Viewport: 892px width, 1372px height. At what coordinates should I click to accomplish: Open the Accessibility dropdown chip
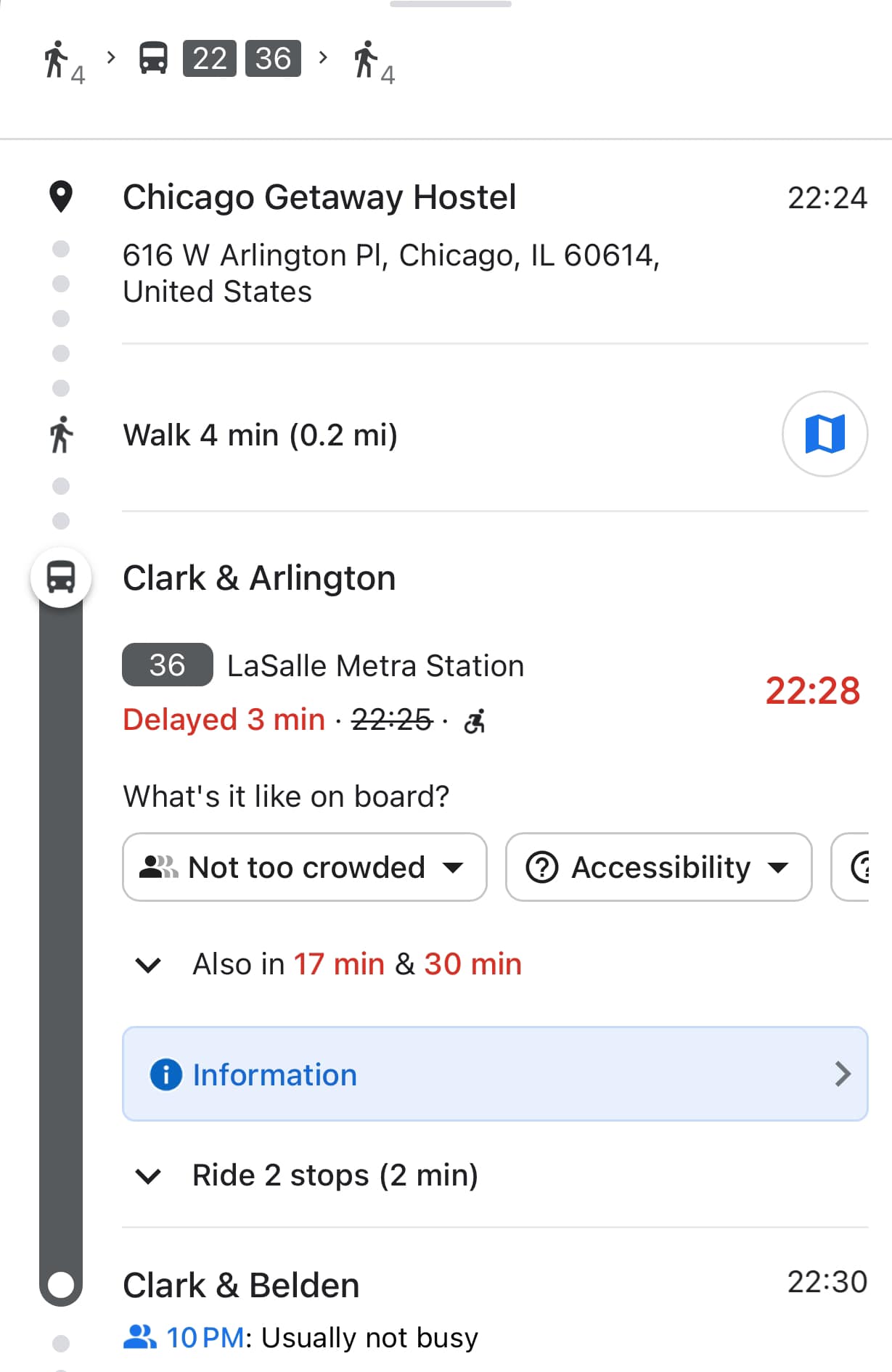pos(658,867)
